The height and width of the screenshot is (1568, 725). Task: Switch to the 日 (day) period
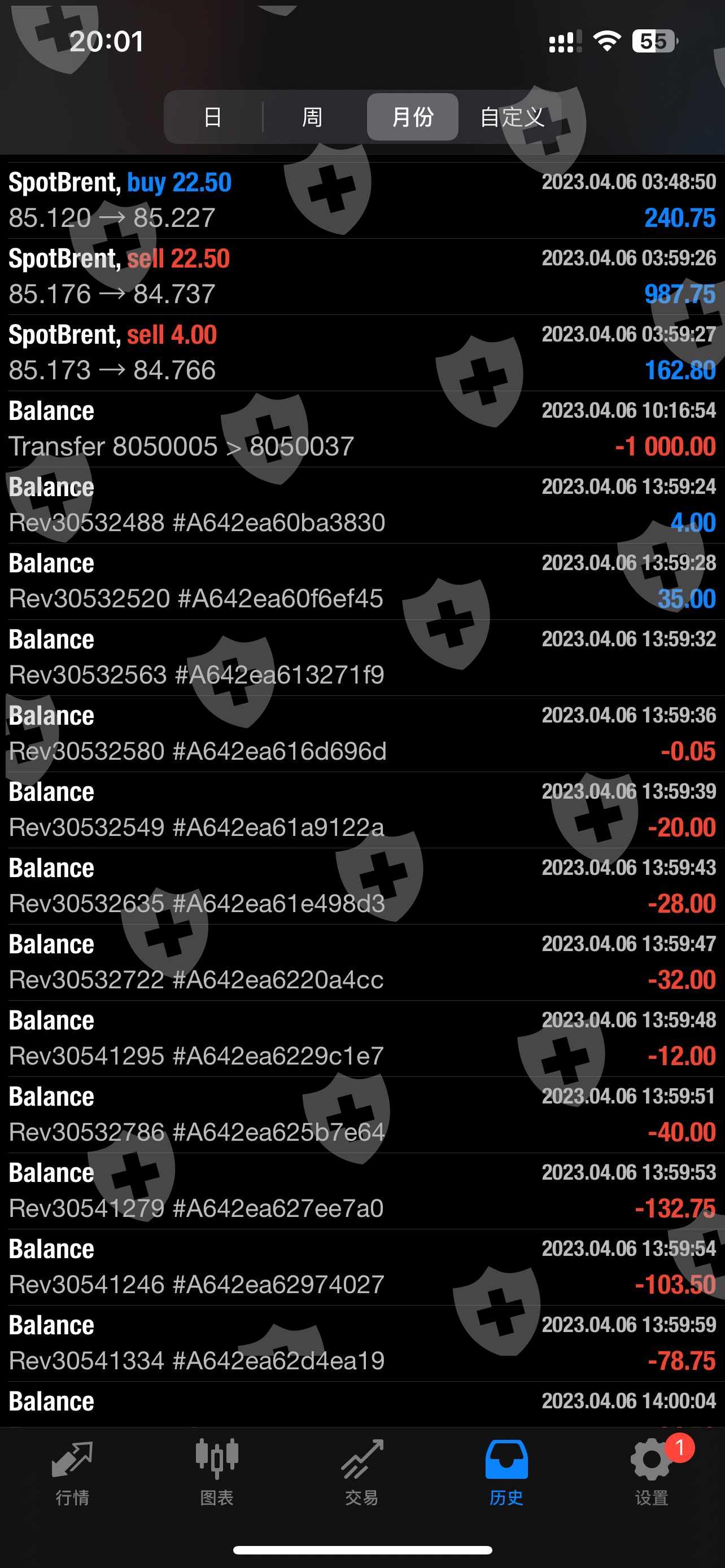212,117
